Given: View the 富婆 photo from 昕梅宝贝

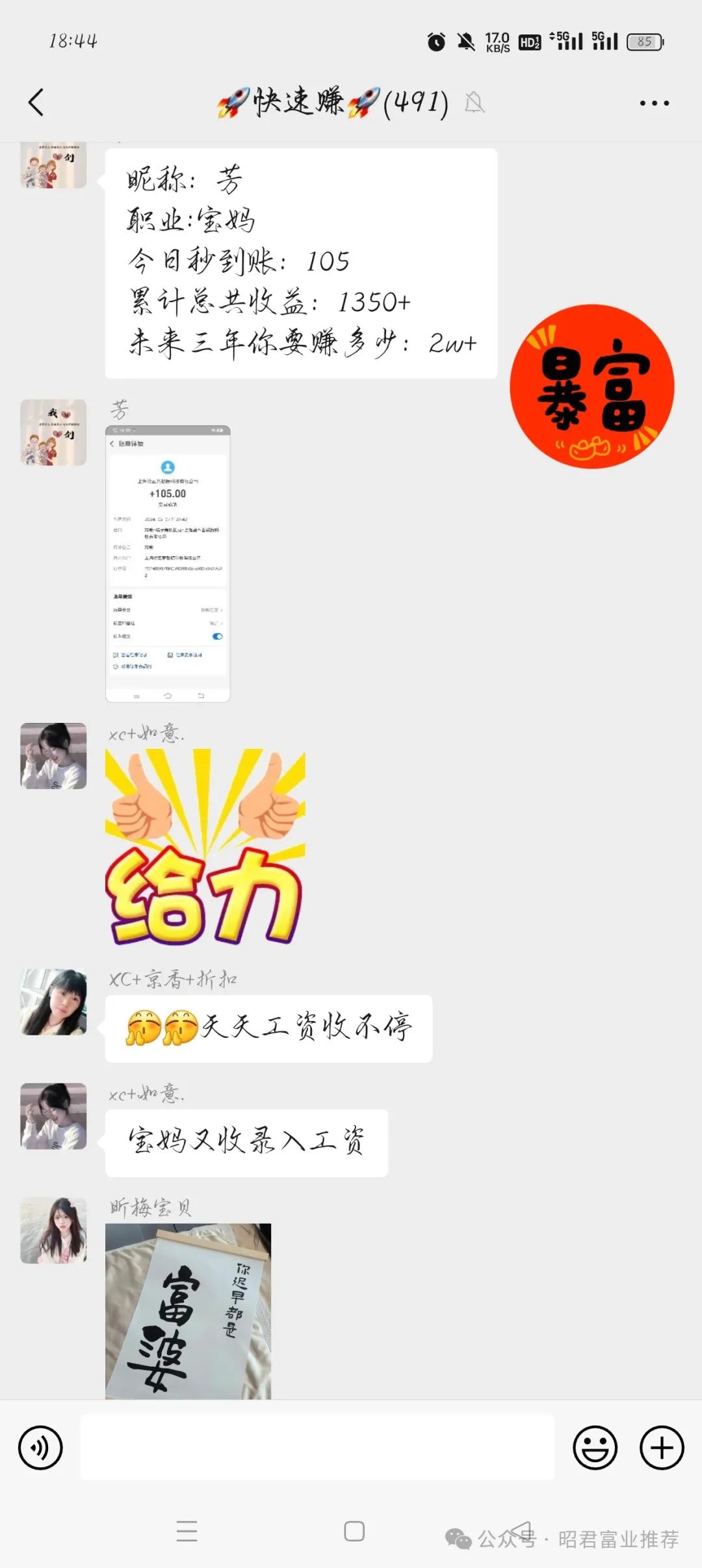Looking at the screenshot, I should [x=188, y=1311].
